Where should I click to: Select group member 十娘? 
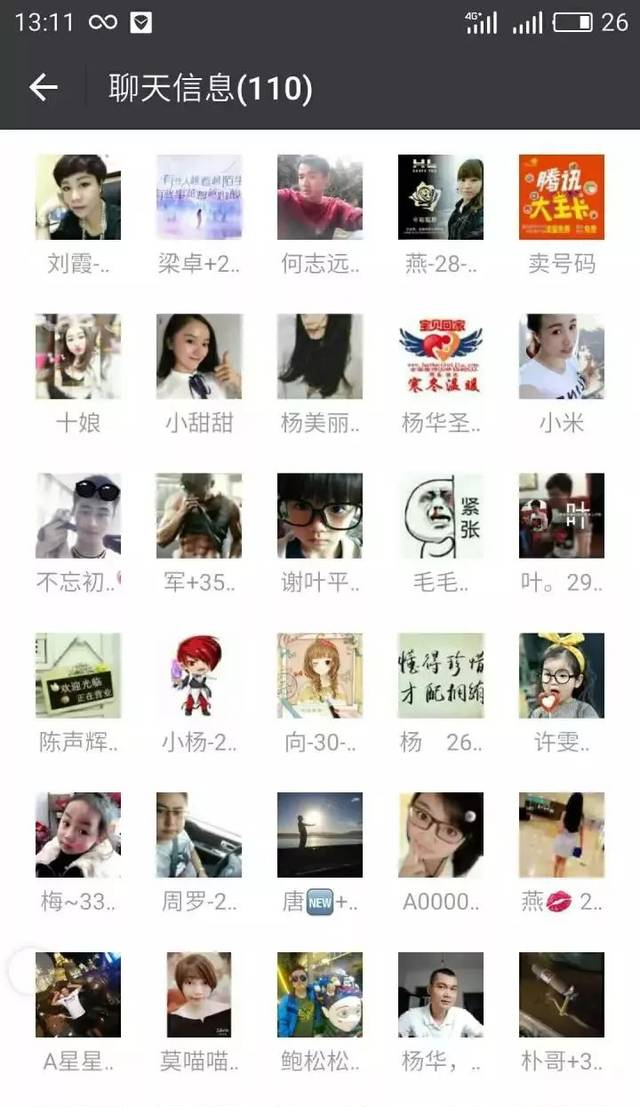tap(78, 357)
